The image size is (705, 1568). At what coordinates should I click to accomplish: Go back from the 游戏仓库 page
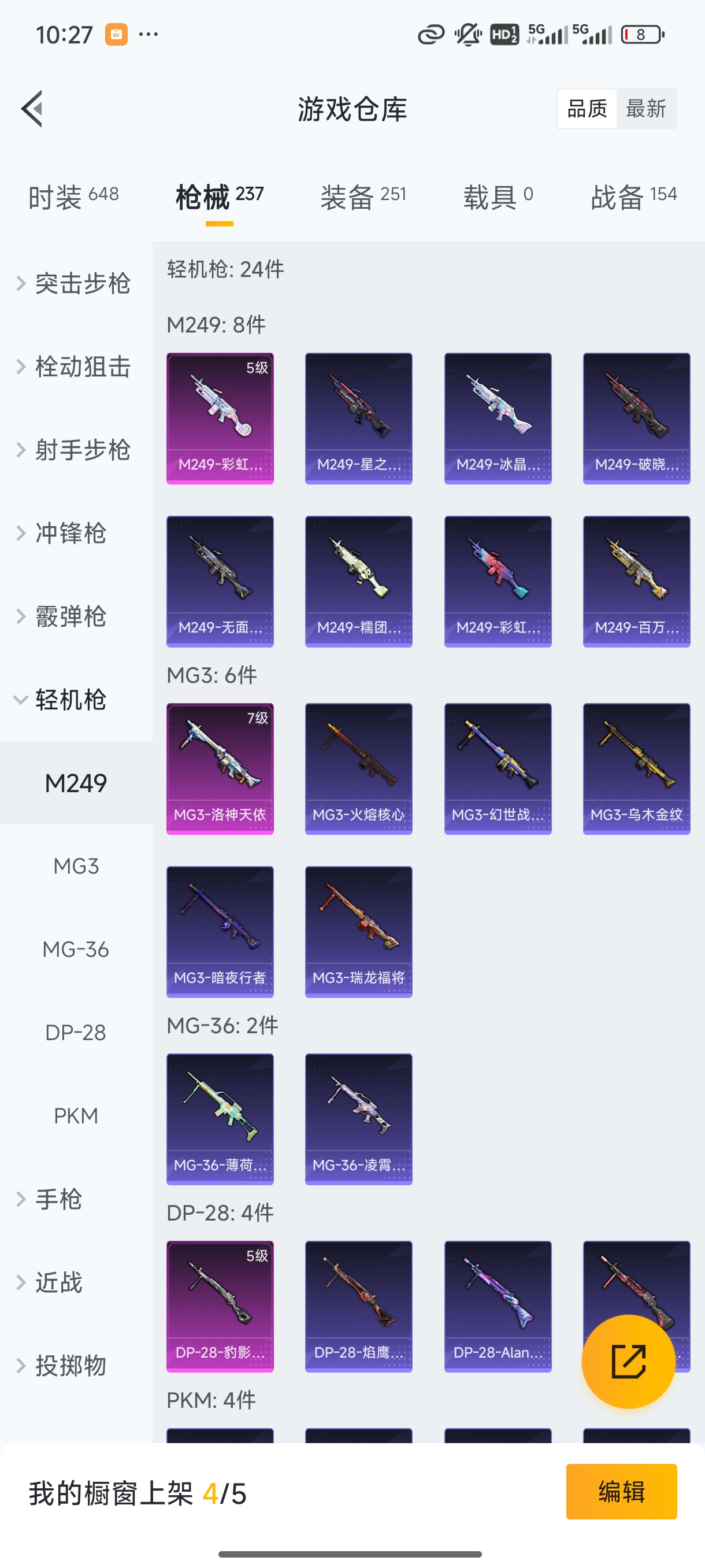[32, 109]
